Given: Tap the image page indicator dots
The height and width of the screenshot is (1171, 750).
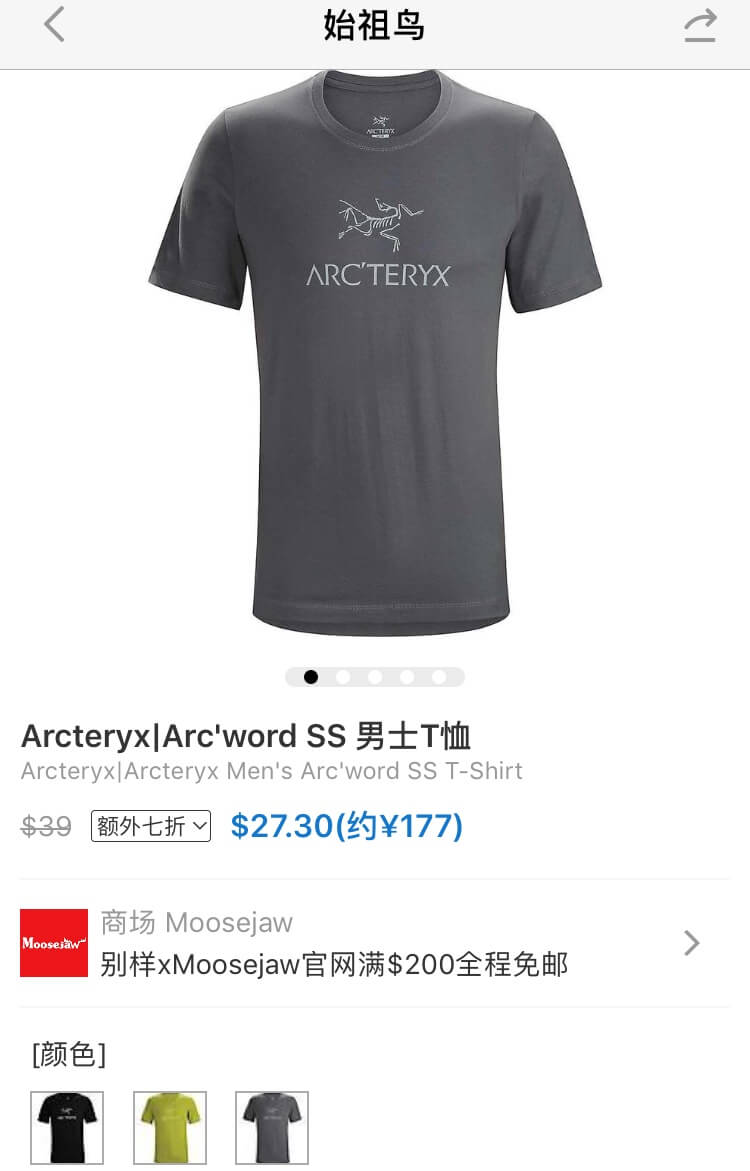Looking at the screenshot, I should coord(375,677).
